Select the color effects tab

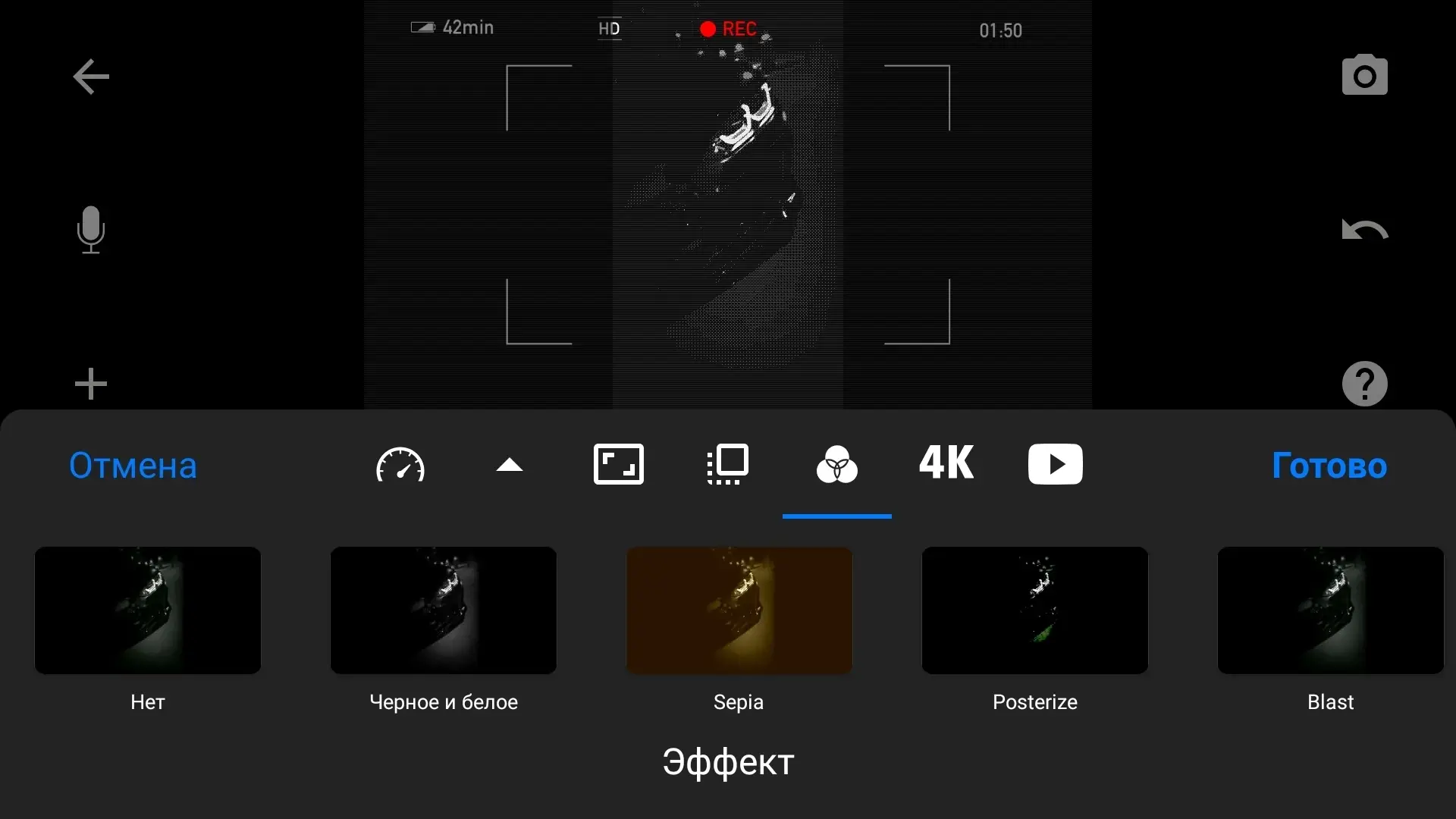[836, 464]
